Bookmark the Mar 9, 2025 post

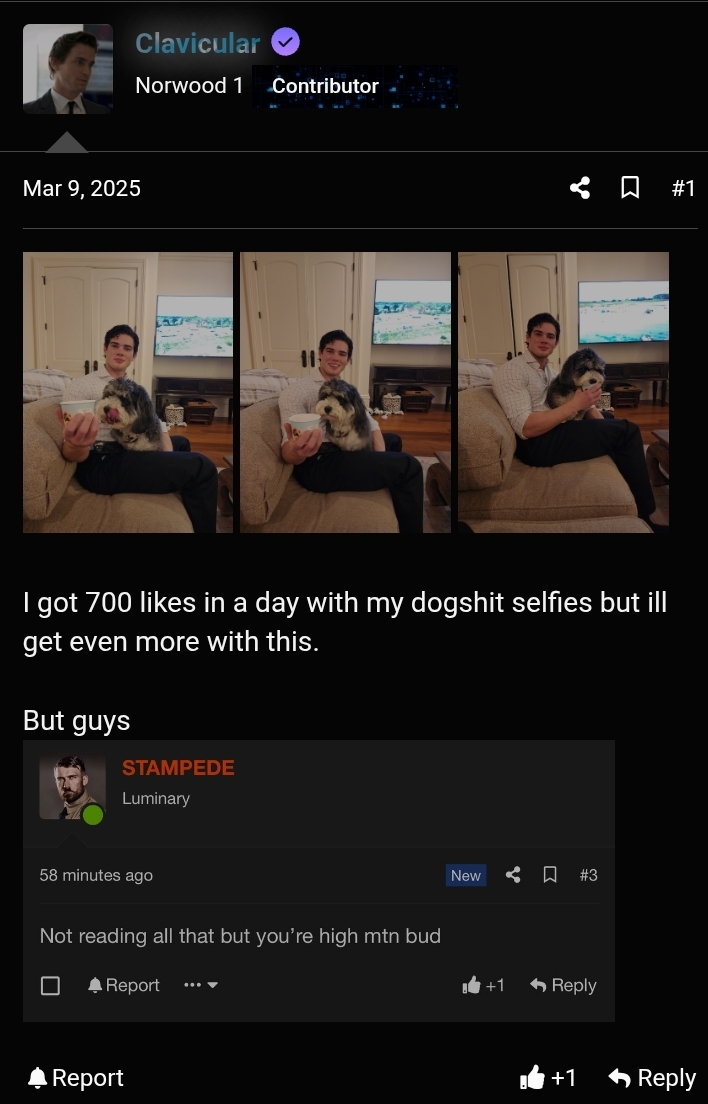pyautogui.click(x=630, y=188)
